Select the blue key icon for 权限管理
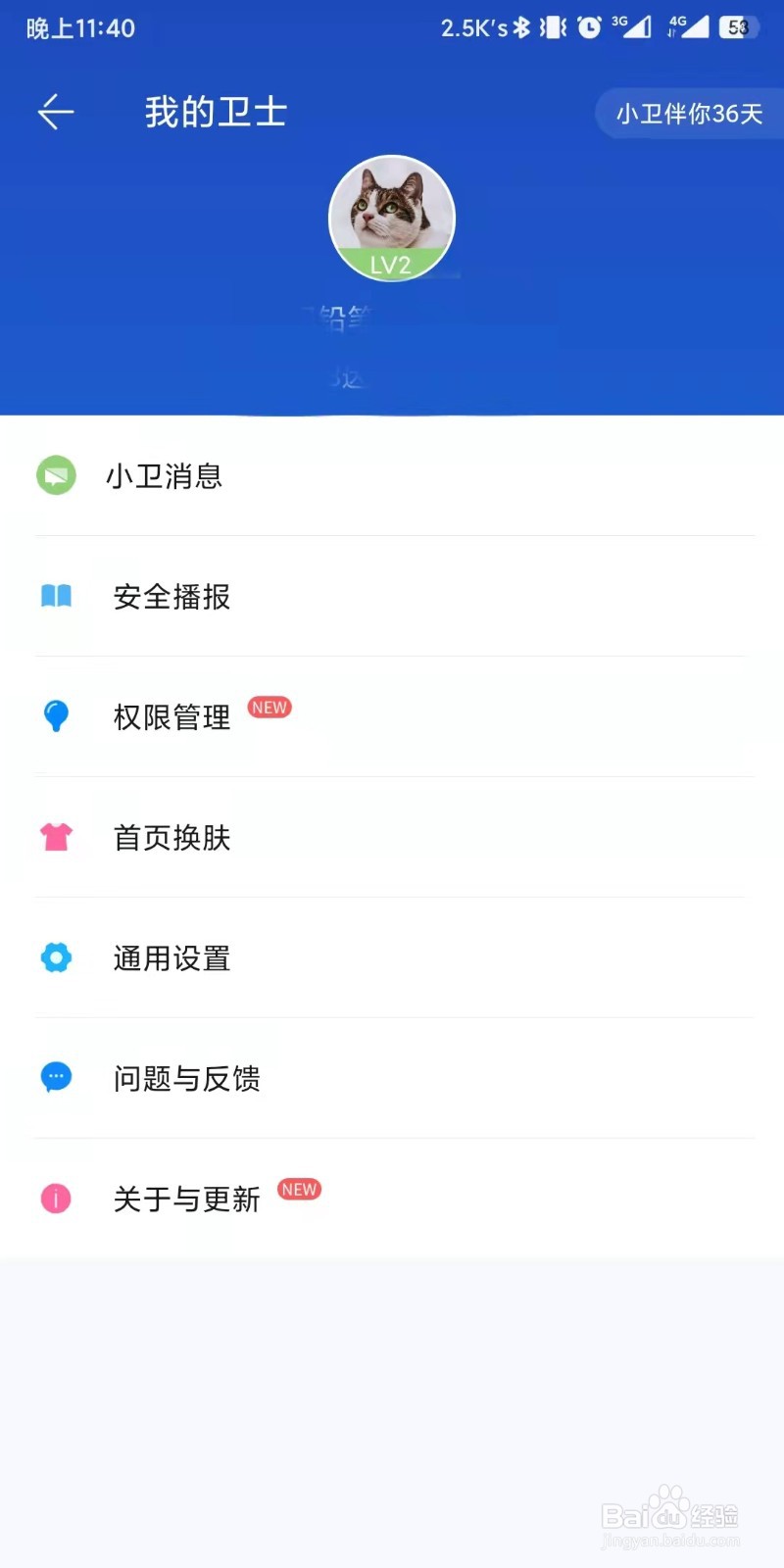The height and width of the screenshot is (1568, 784). 56,716
